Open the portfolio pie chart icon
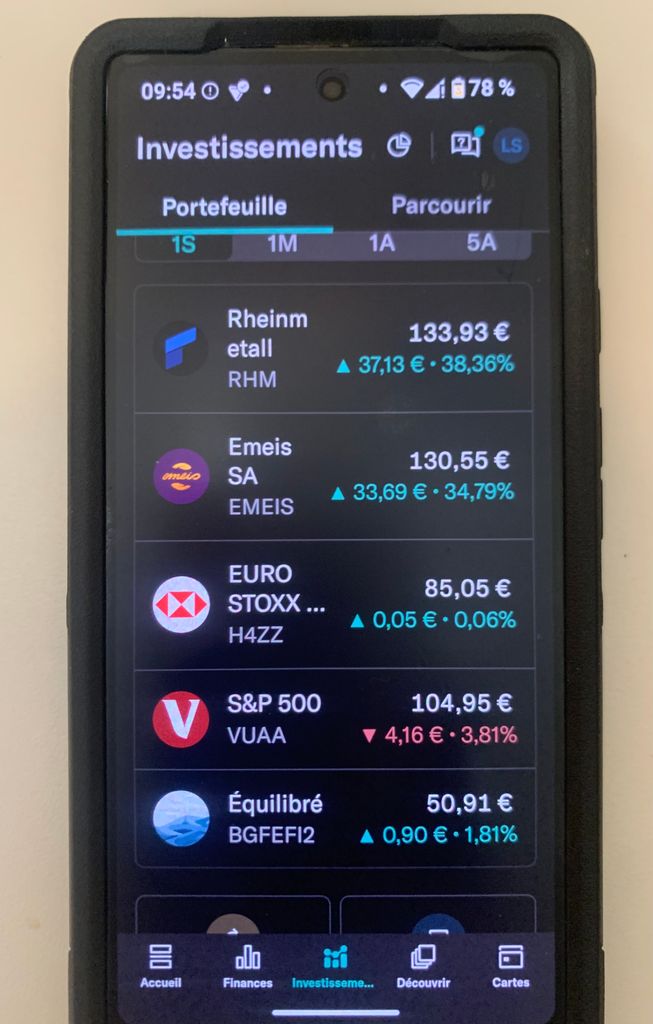The height and width of the screenshot is (1024, 653). coord(399,146)
